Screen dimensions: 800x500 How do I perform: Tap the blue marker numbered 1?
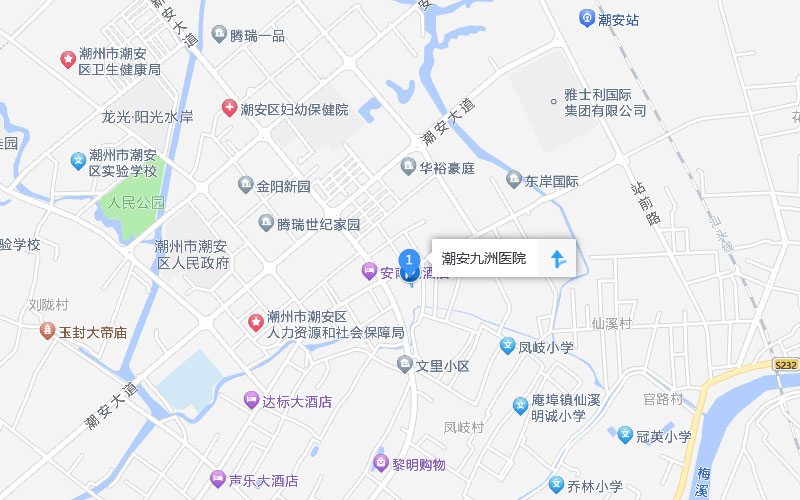[409, 263]
